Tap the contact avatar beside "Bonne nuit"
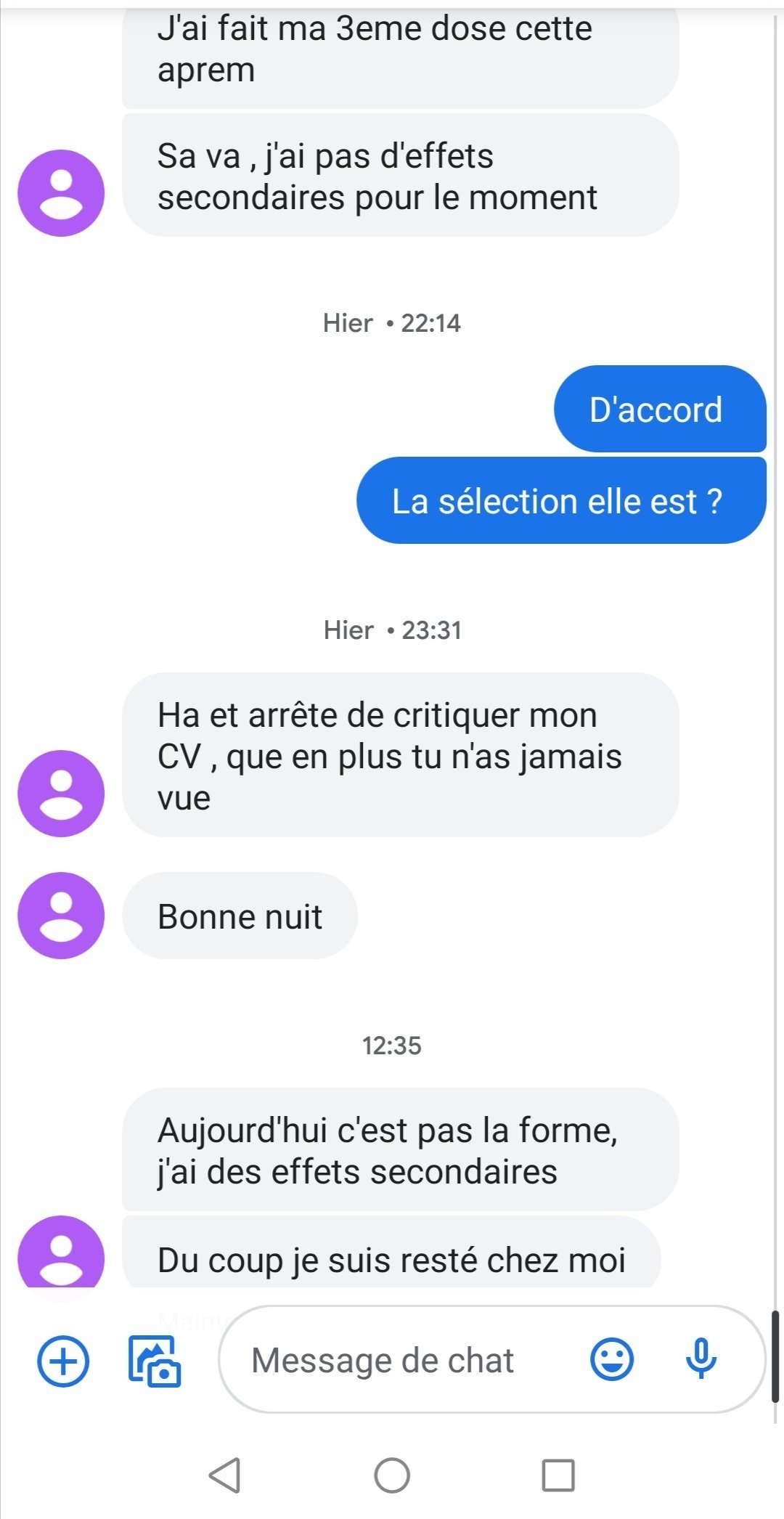Screen dimensions: 784x1519 click(x=61, y=916)
